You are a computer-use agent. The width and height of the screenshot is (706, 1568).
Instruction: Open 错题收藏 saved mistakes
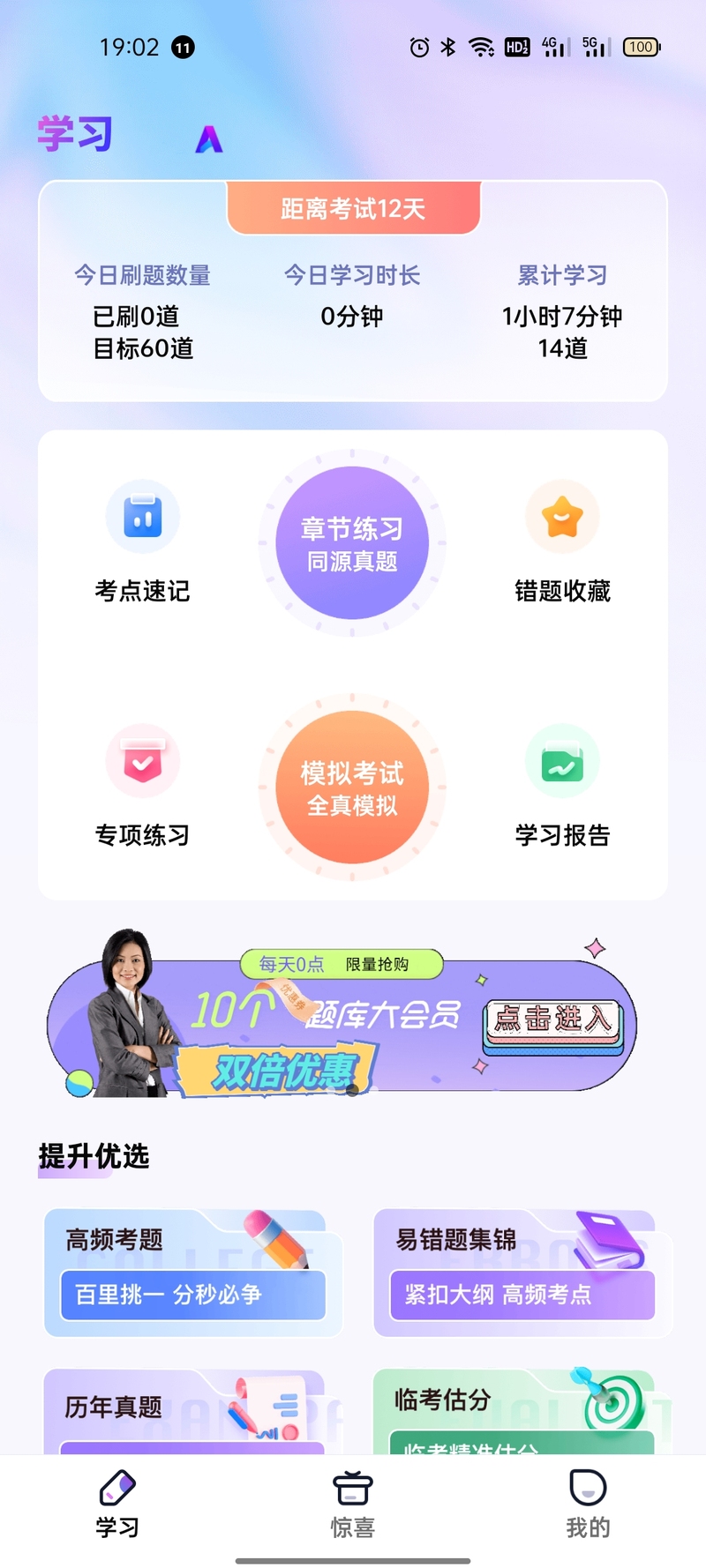point(562,541)
